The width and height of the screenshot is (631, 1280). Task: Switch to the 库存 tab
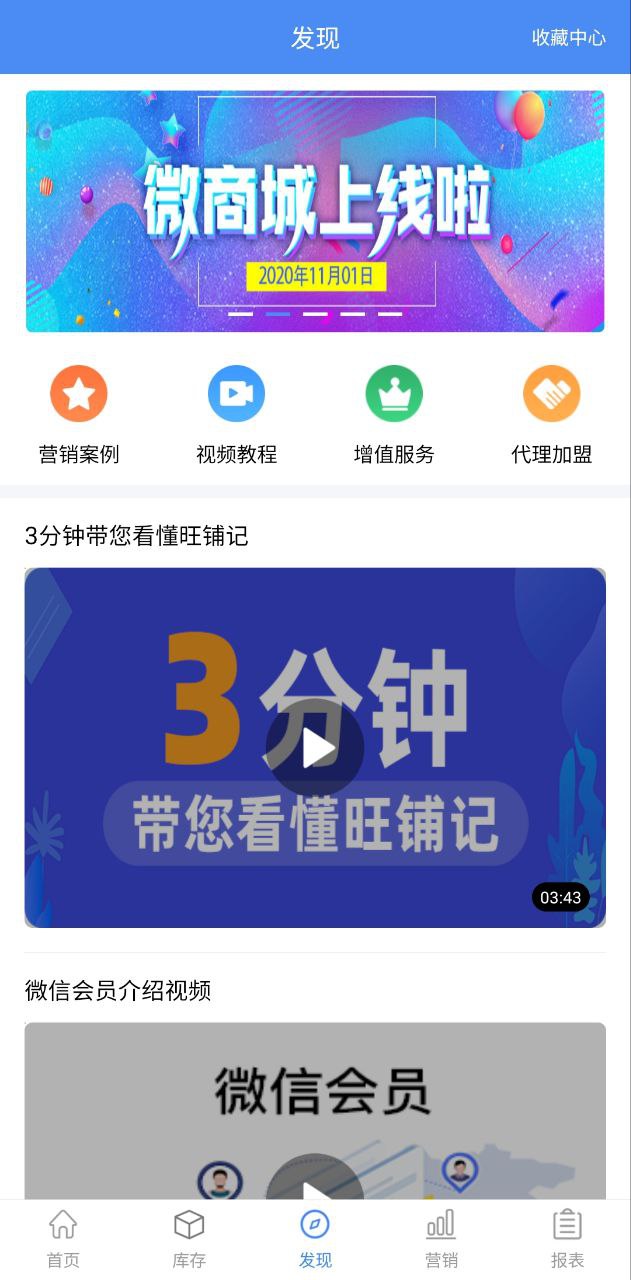coord(189,1238)
